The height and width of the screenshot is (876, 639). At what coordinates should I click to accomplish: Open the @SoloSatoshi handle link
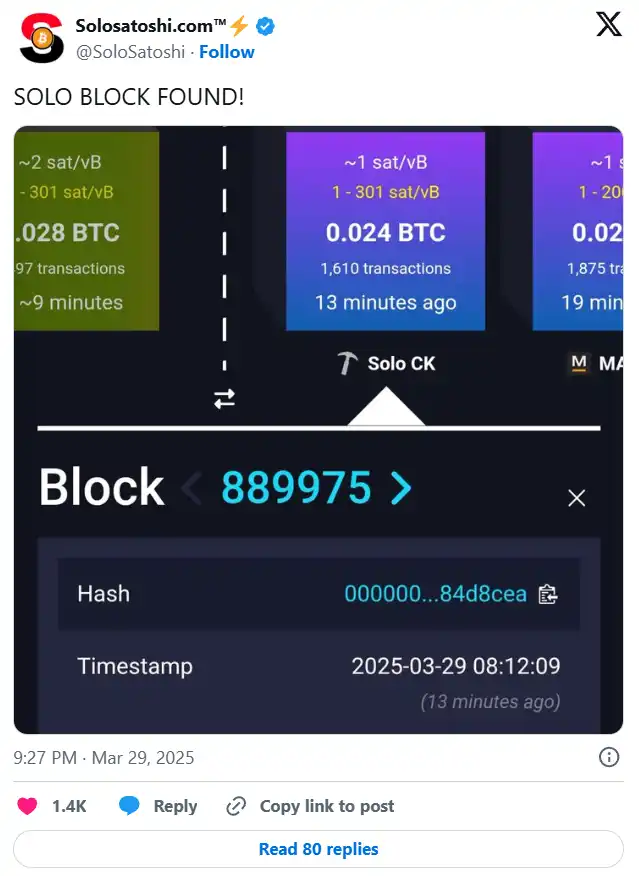click(x=131, y=52)
